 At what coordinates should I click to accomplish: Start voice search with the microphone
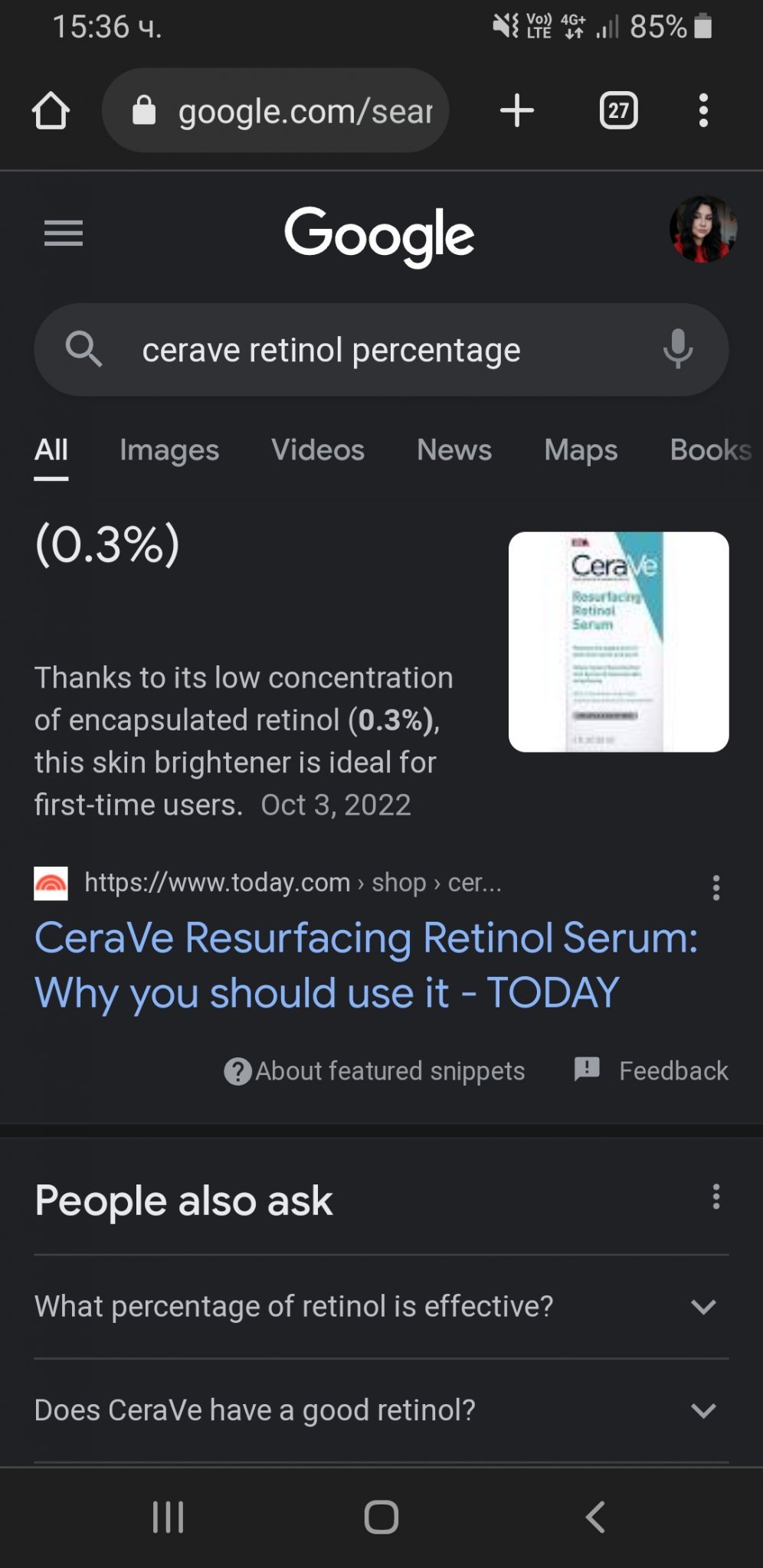(x=678, y=349)
